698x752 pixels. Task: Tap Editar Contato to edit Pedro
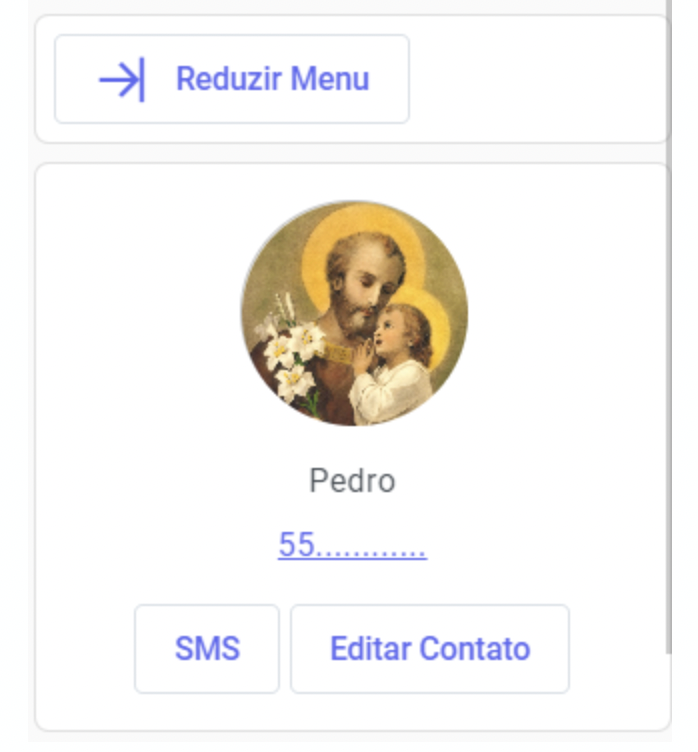[430, 648]
